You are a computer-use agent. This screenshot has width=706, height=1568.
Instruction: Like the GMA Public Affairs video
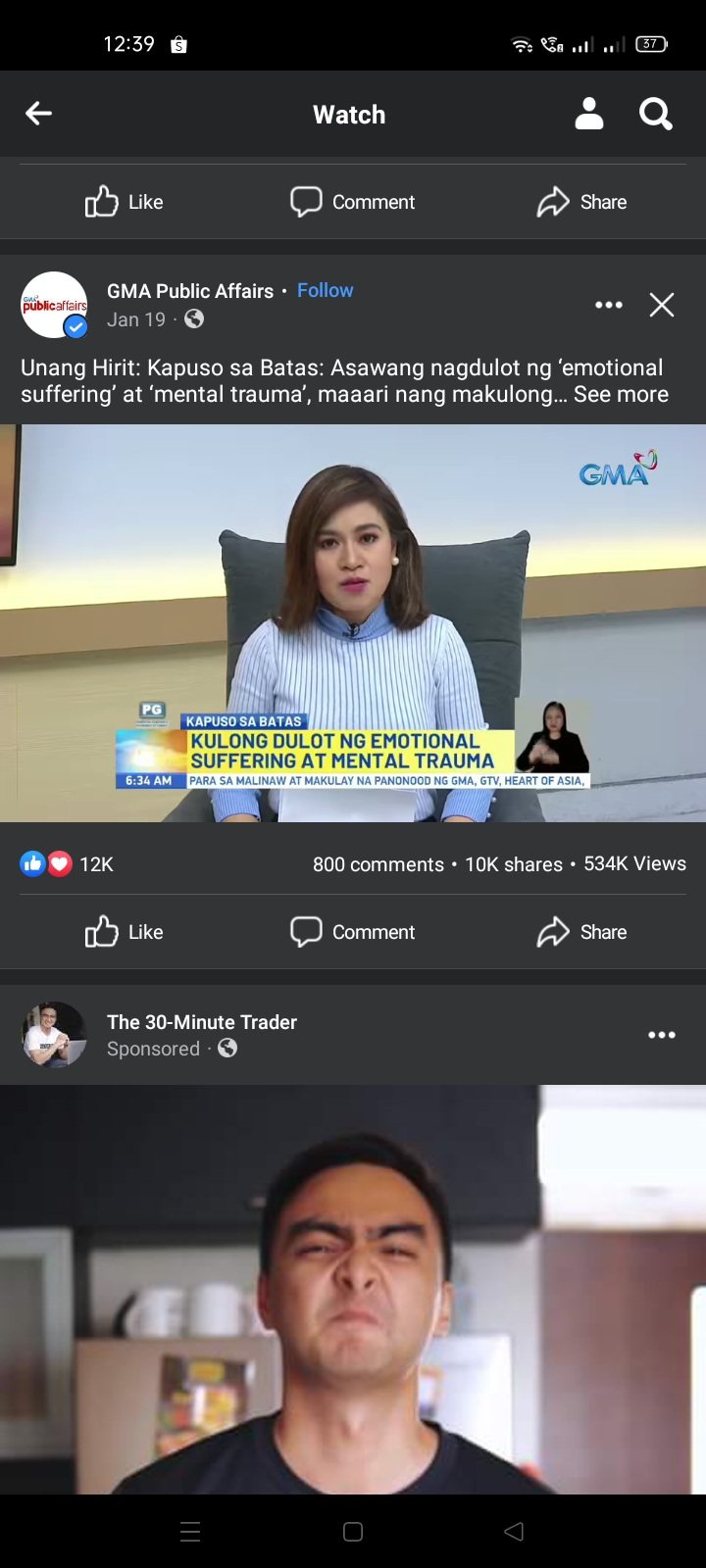(x=125, y=932)
